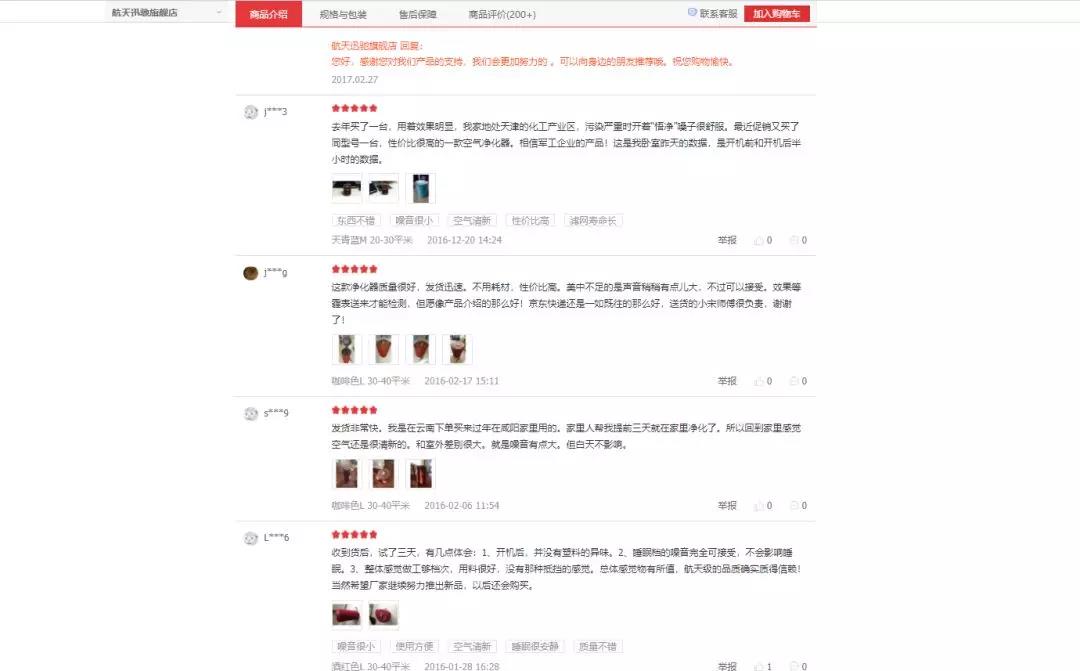
Task: Comment on j***0's review
Action: [x=797, y=381]
